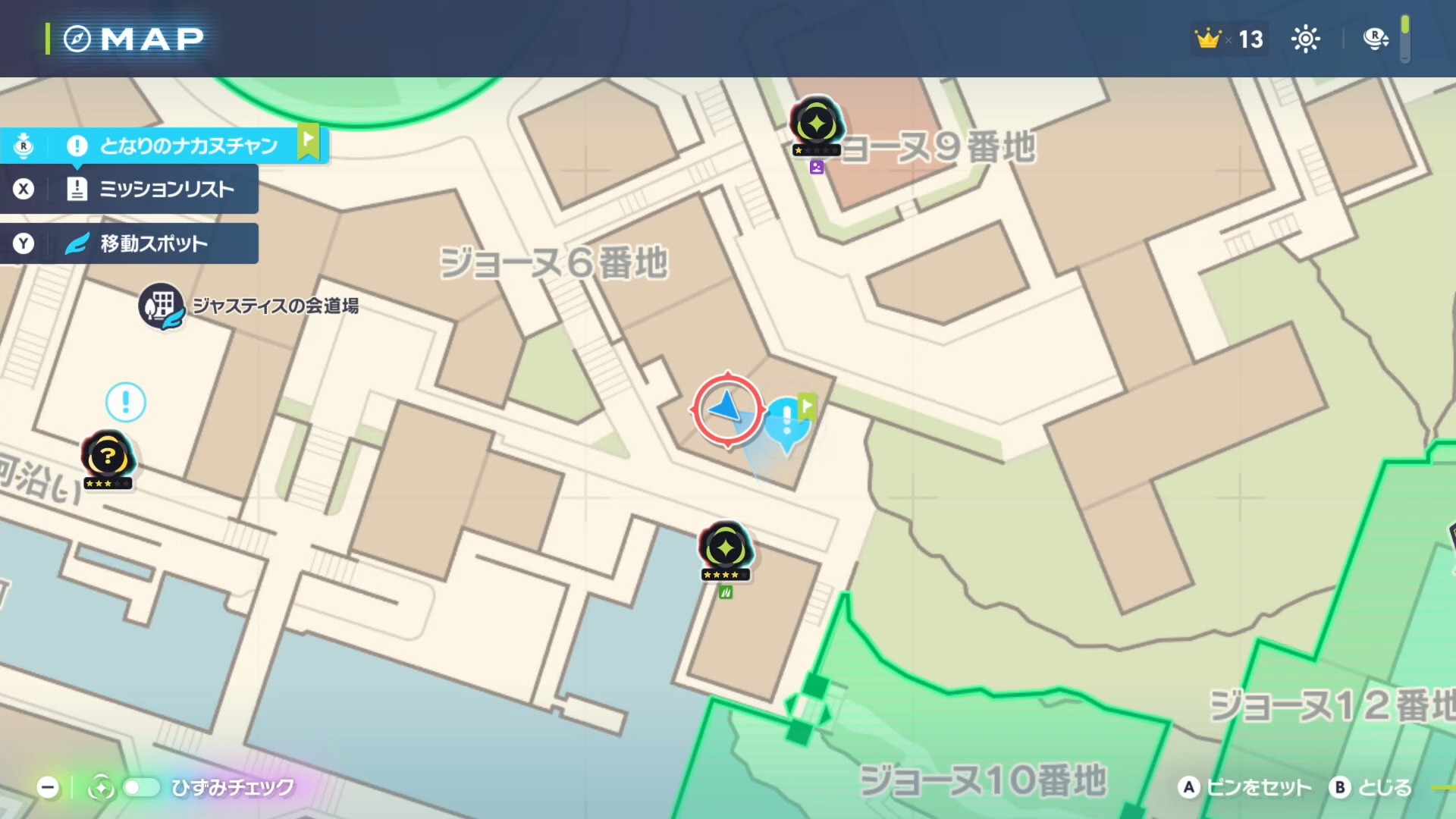
Task: Tap ピンをセット to set a pin
Action: 1245,788
